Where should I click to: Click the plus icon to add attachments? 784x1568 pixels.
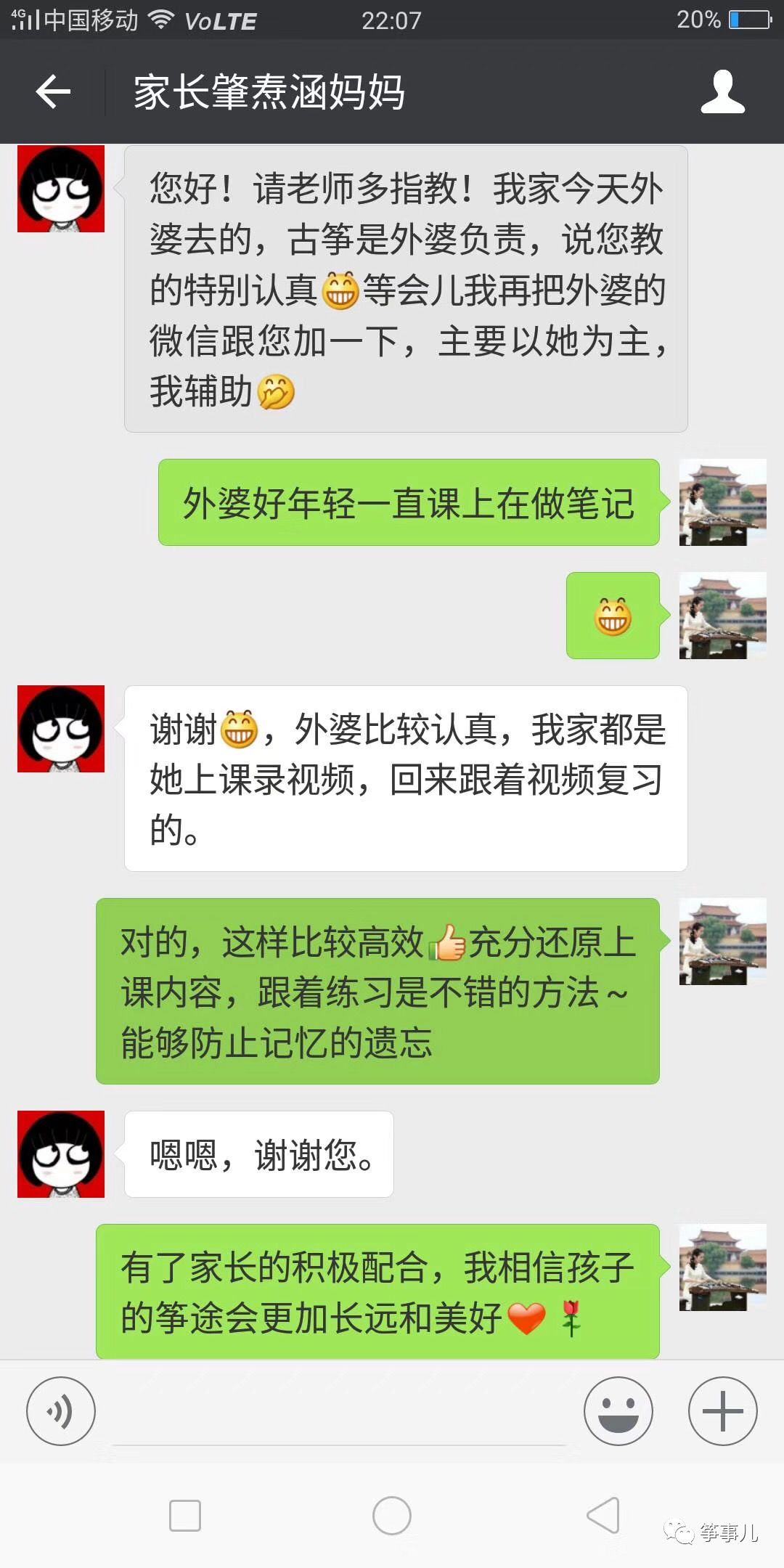coord(722,1410)
